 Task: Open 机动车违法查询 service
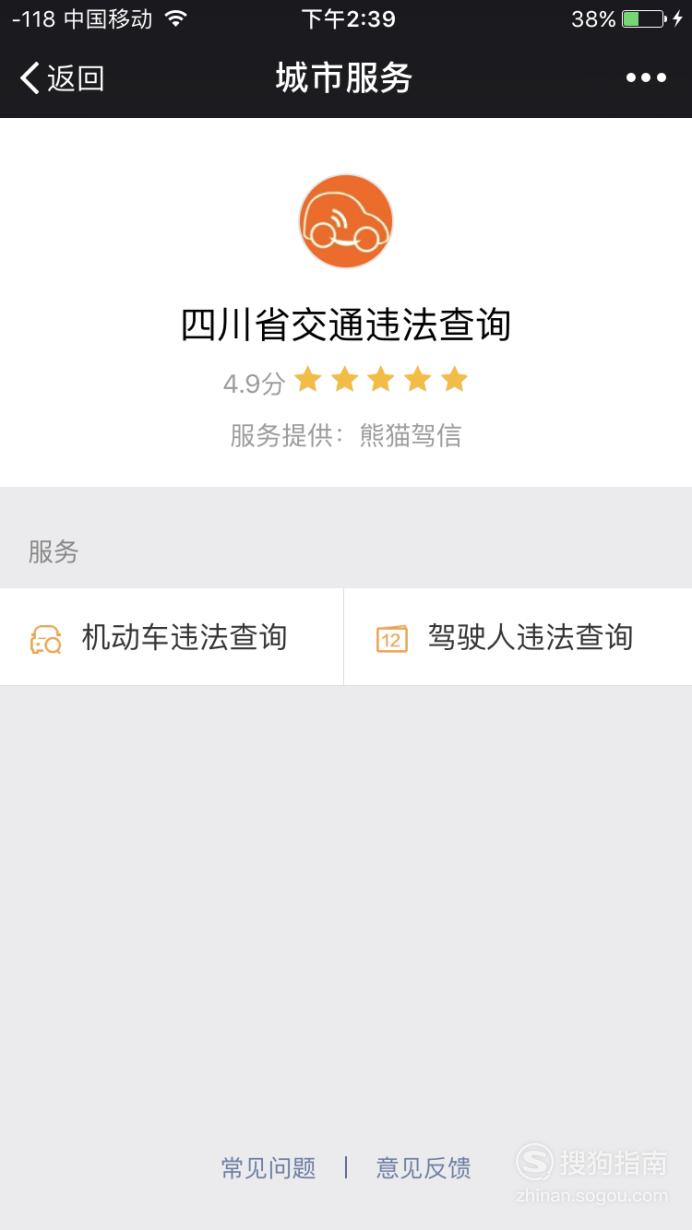(x=171, y=637)
